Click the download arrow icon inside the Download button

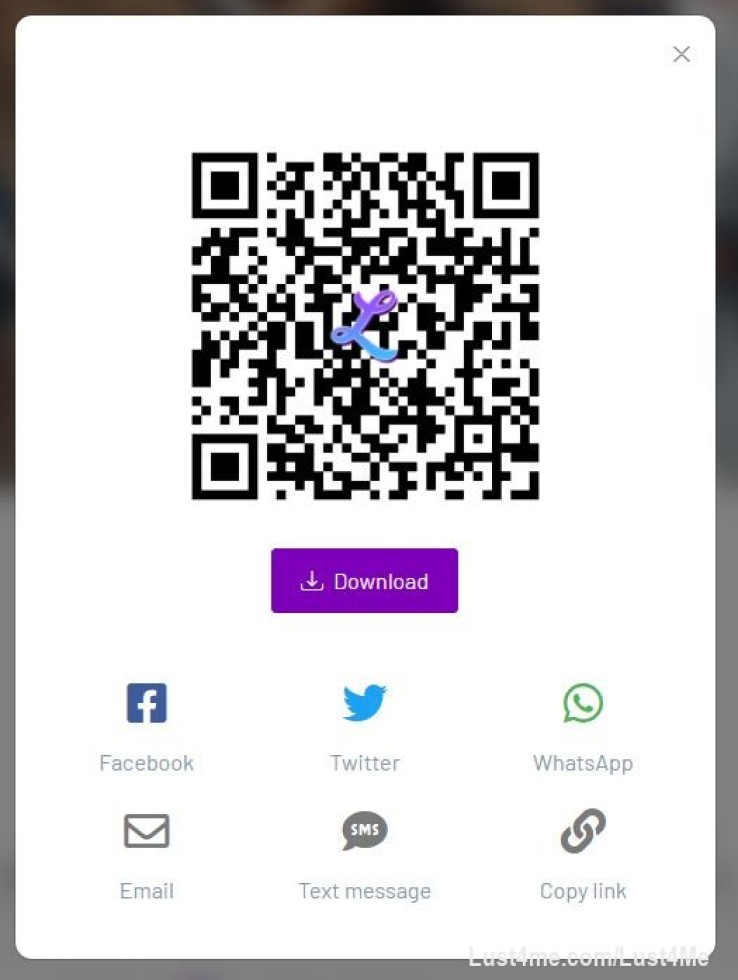[313, 580]
